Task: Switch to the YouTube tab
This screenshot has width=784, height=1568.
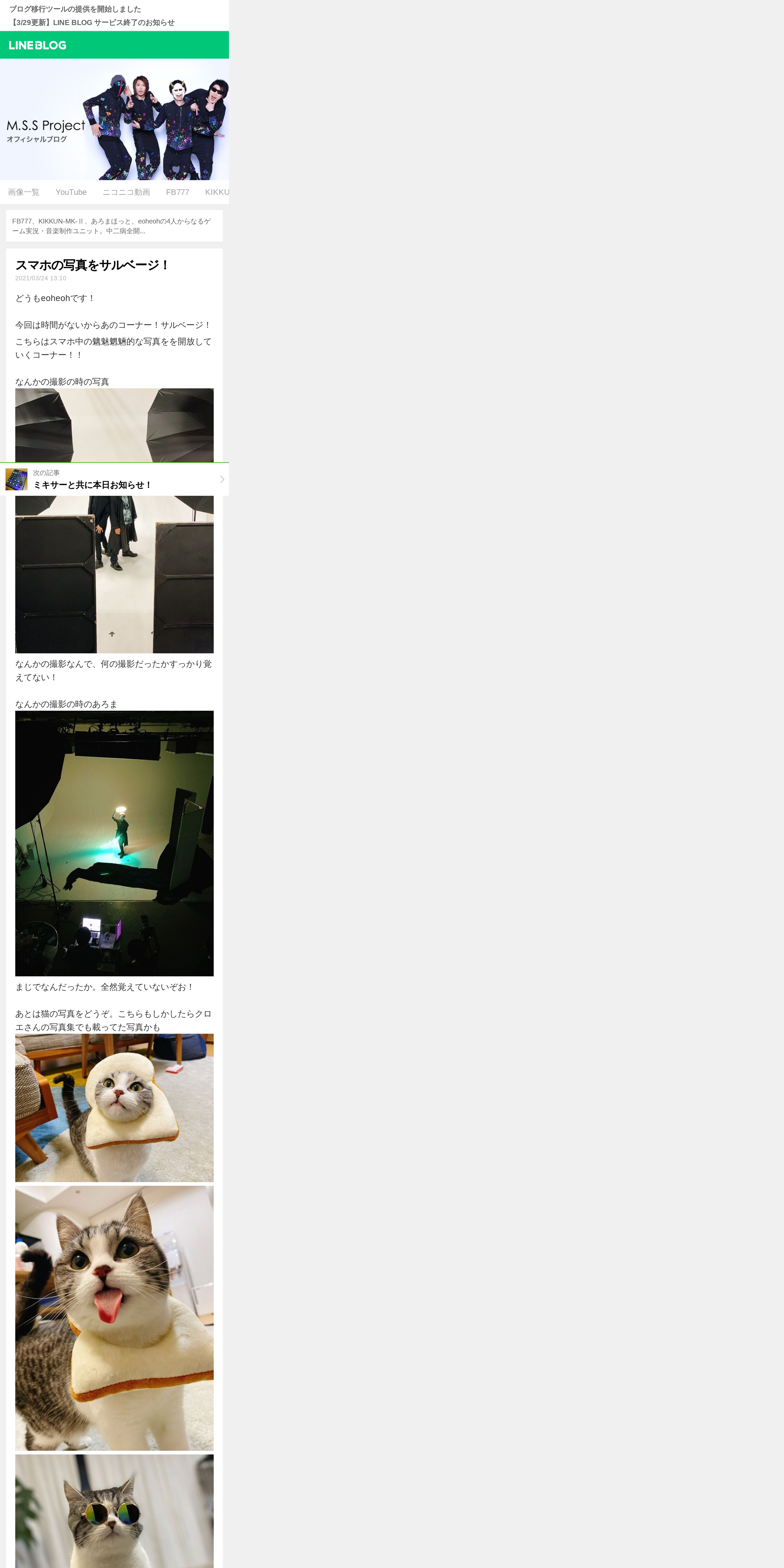Action: coord(71,192)
